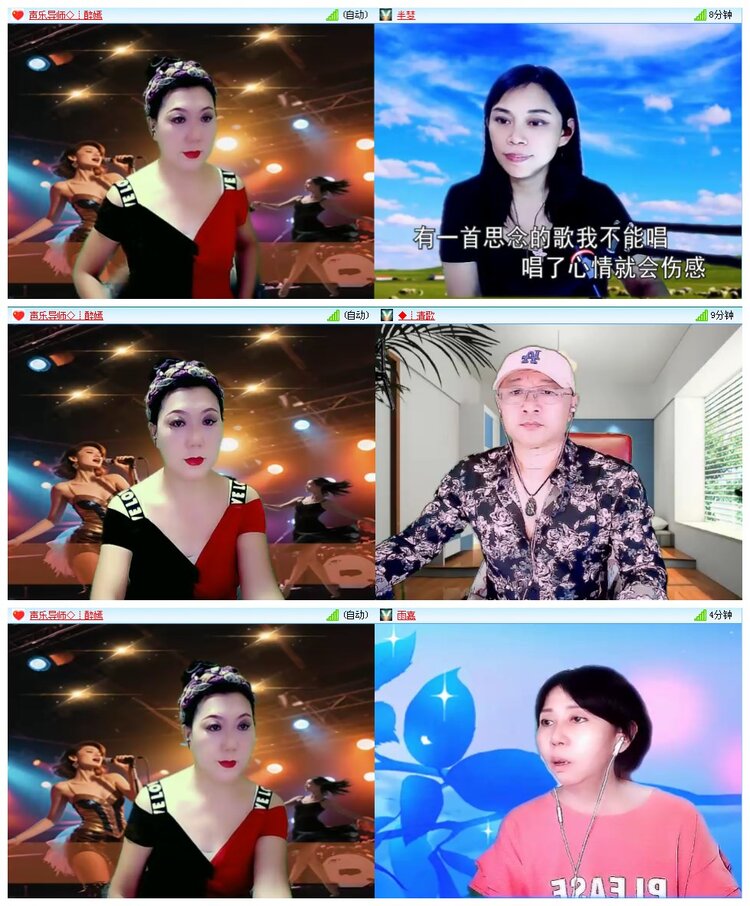Image resolution: width=750 pixels, height=906 pixels.
Task: Click 半琹's video feed showing song lyrics
Action: point(560,160)
